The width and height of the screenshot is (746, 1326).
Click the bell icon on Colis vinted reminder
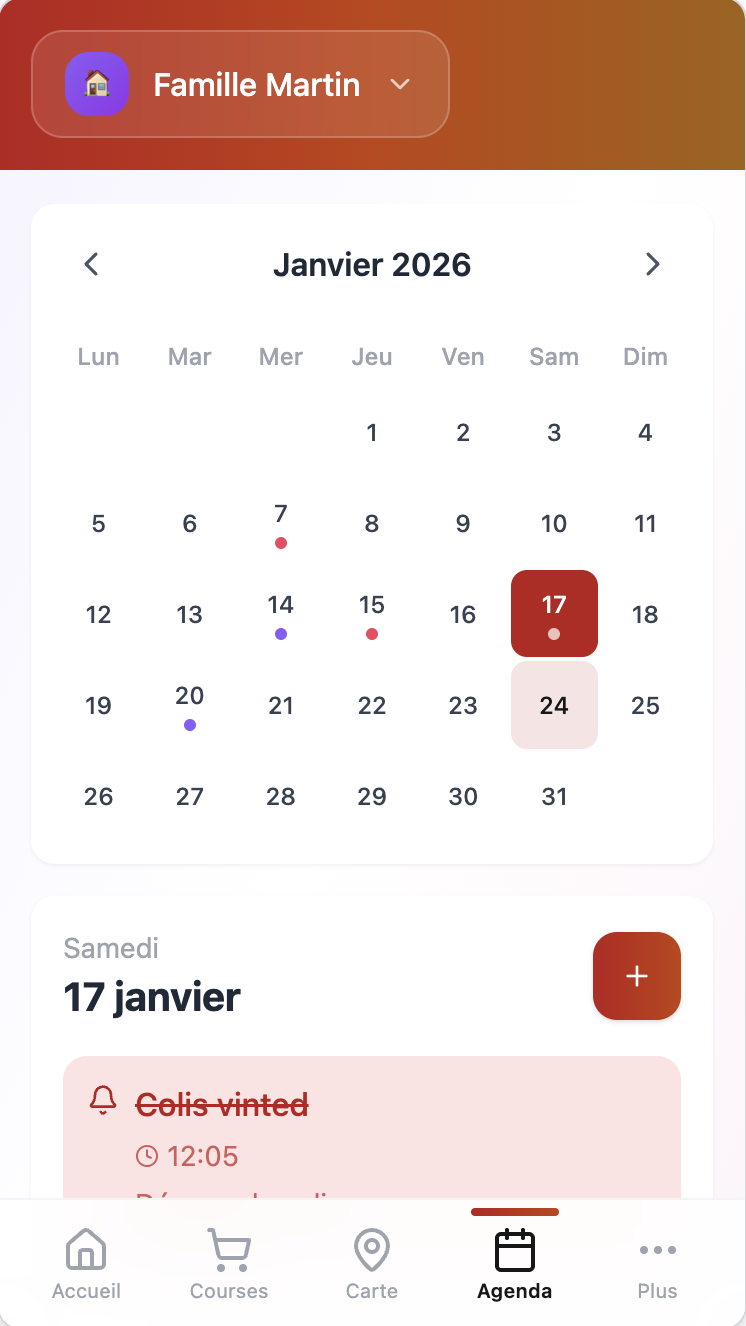[x=103, y=1102]
